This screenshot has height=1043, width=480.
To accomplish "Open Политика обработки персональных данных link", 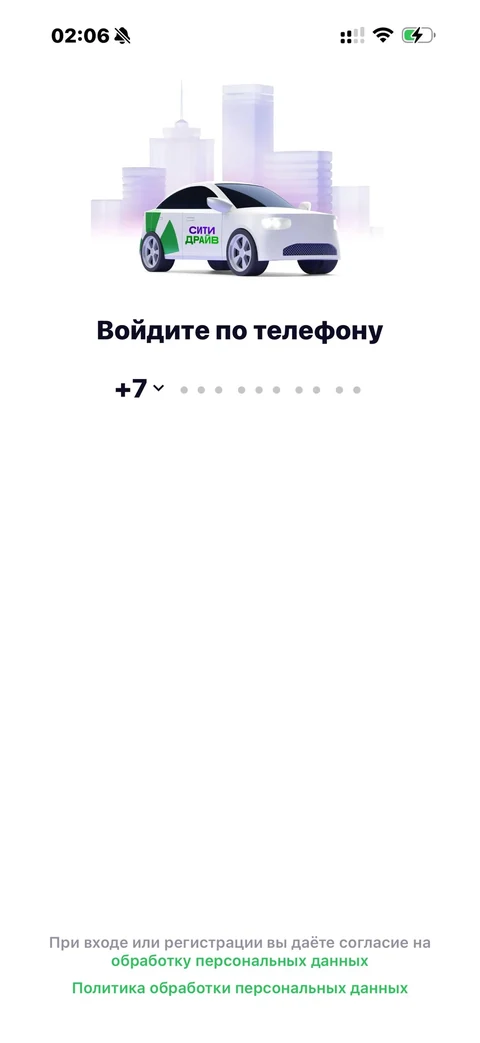I will pyautogui.click(x=239, y=988).
